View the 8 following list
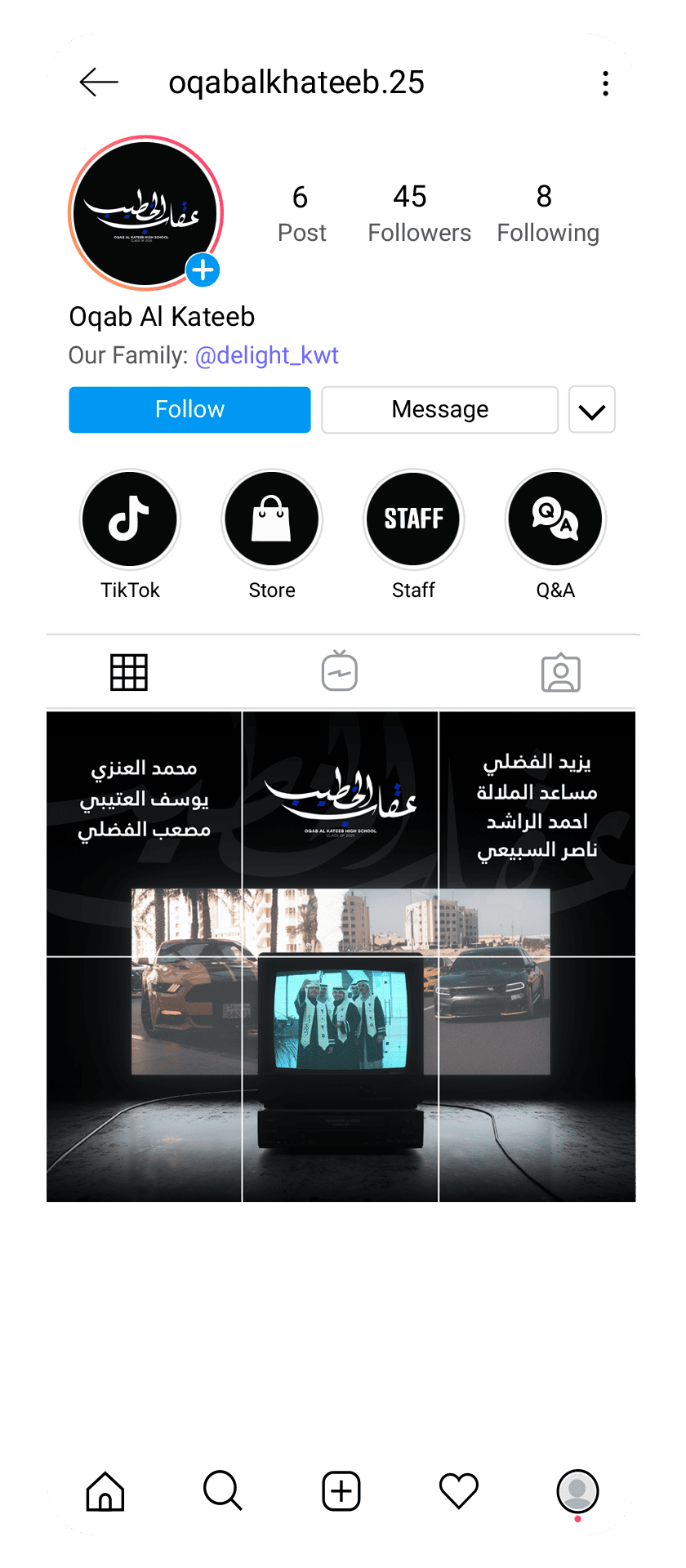 [x=547, y=213]
